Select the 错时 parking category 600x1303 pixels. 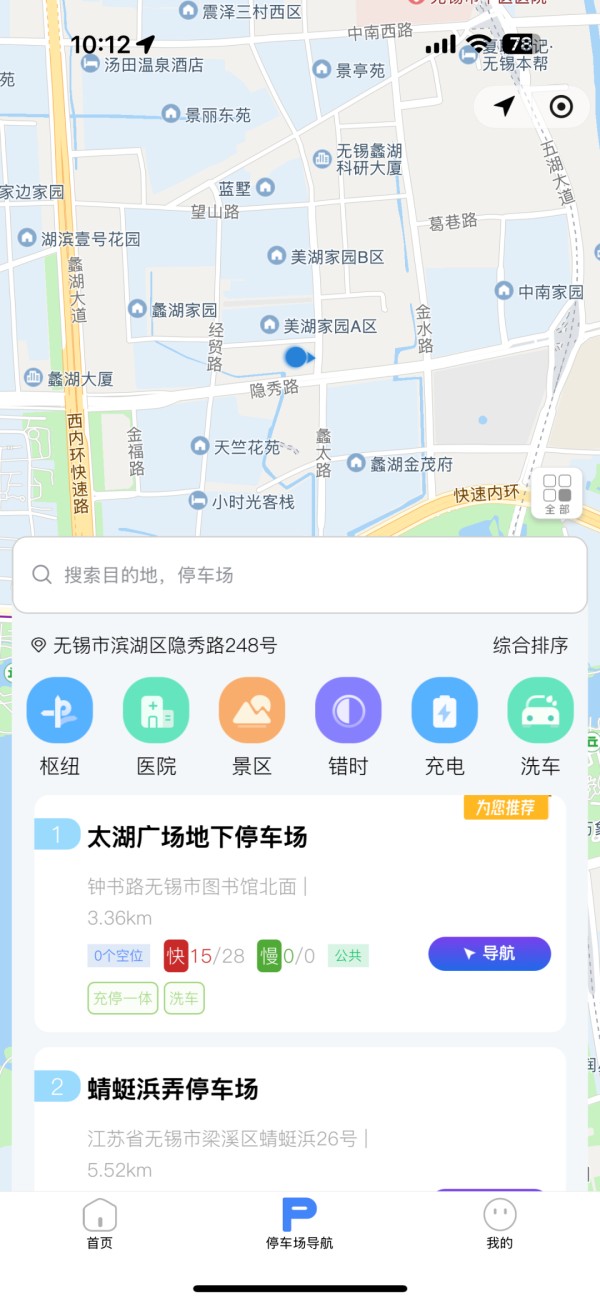click(x=348, y=727)
